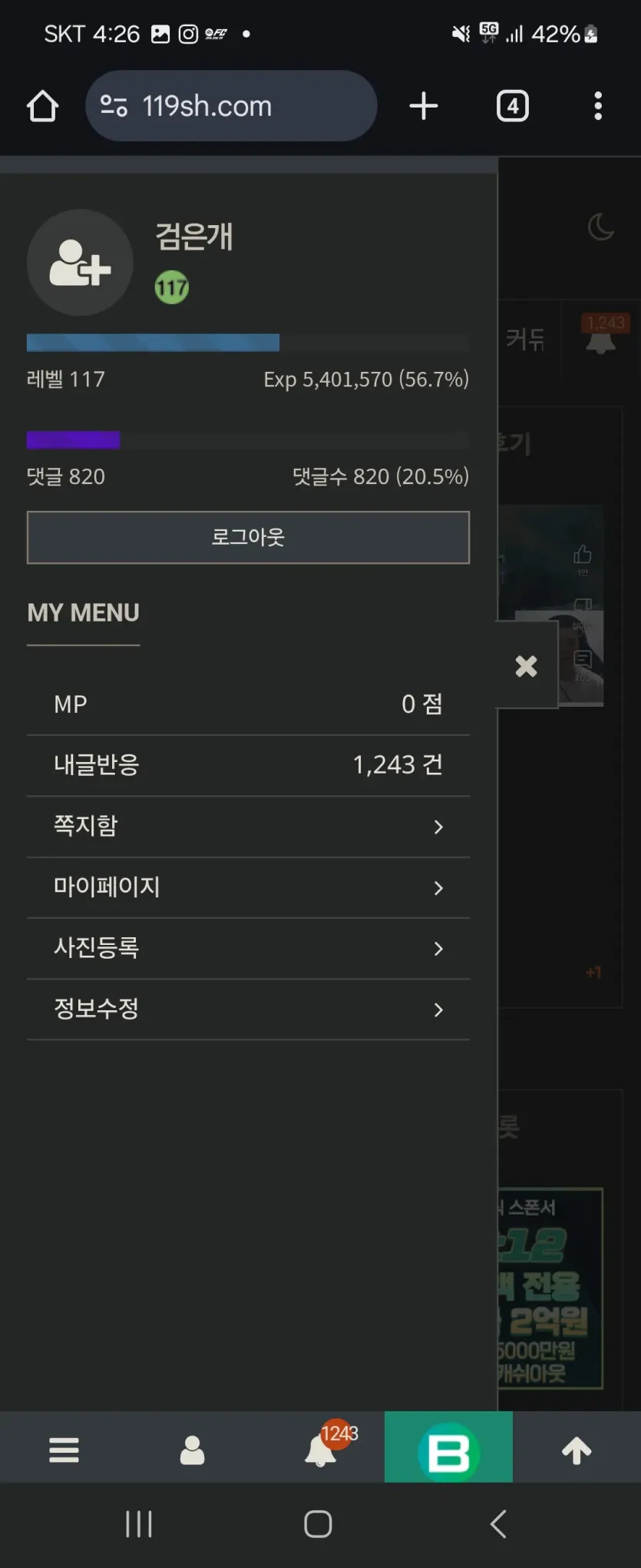
Task: Open bottom notifications bell with 1243
Action: point(321,1450)
